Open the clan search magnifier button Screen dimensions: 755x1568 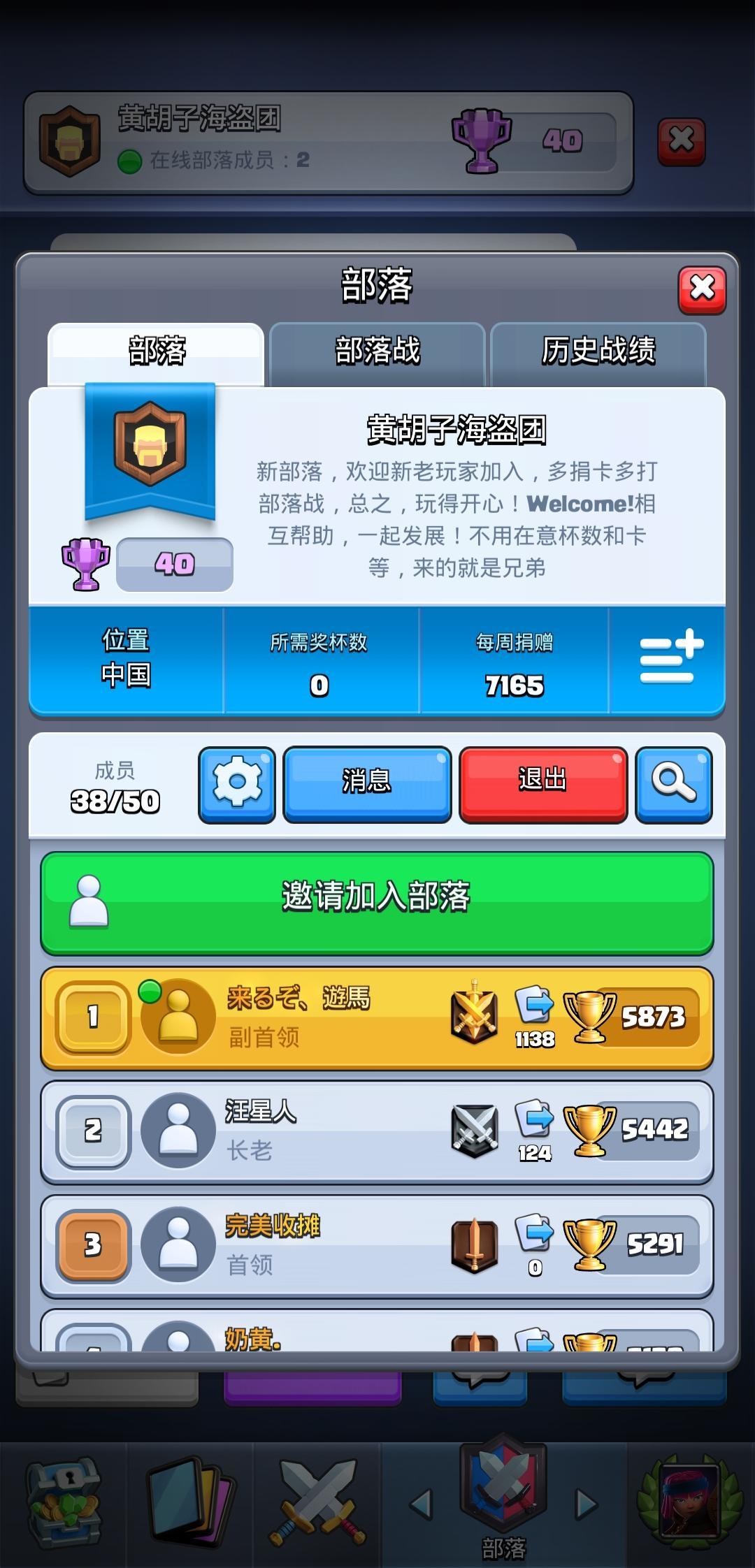click(674, 785)
